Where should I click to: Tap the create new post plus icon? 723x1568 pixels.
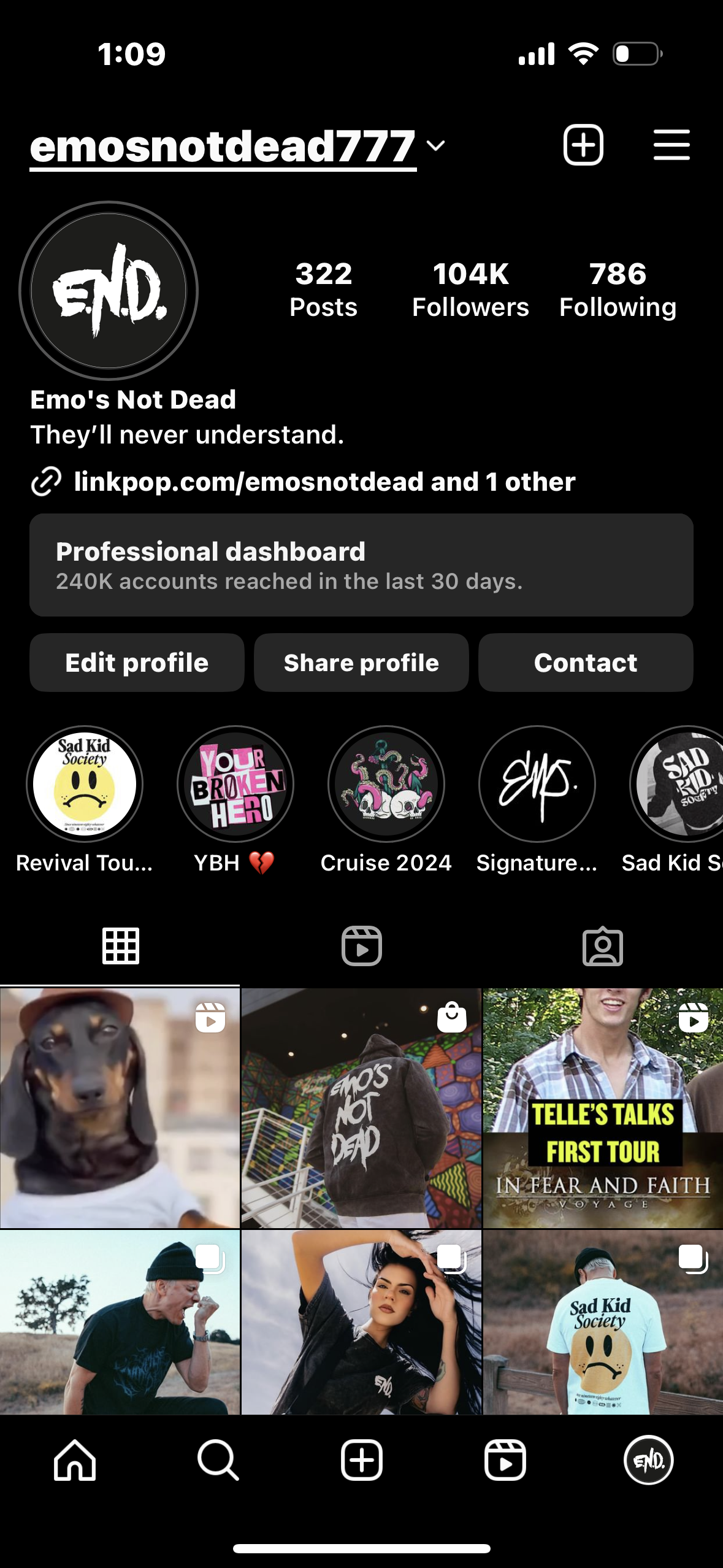point(583,145)
